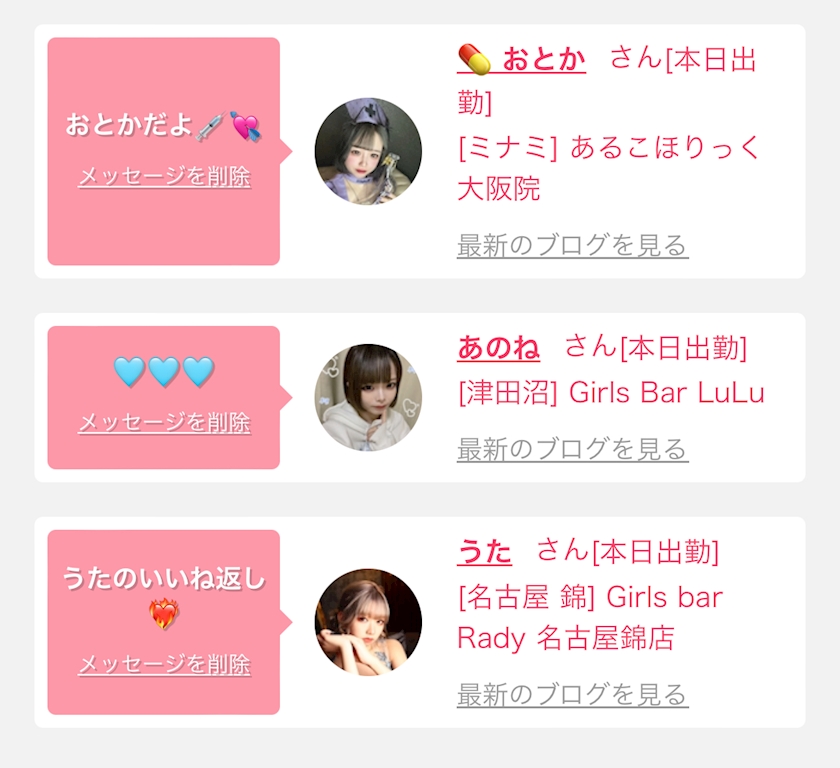
Task: Open あのね's profile name link
Action: 498,348
